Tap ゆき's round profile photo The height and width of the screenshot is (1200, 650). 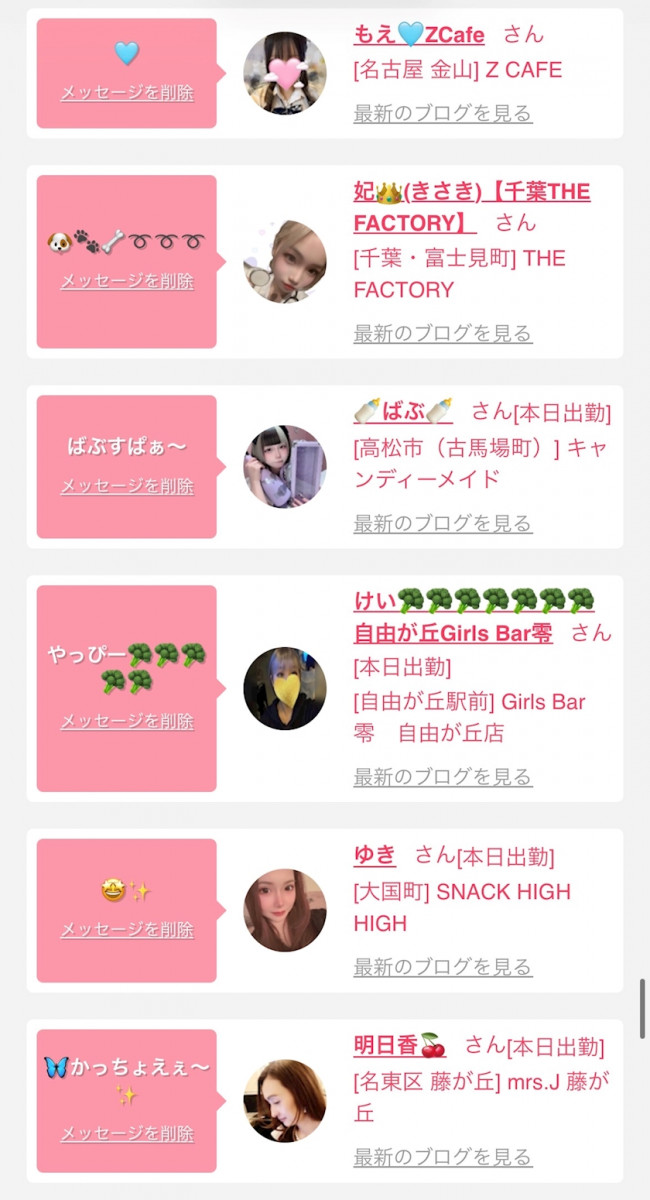[x=285, y=910]
